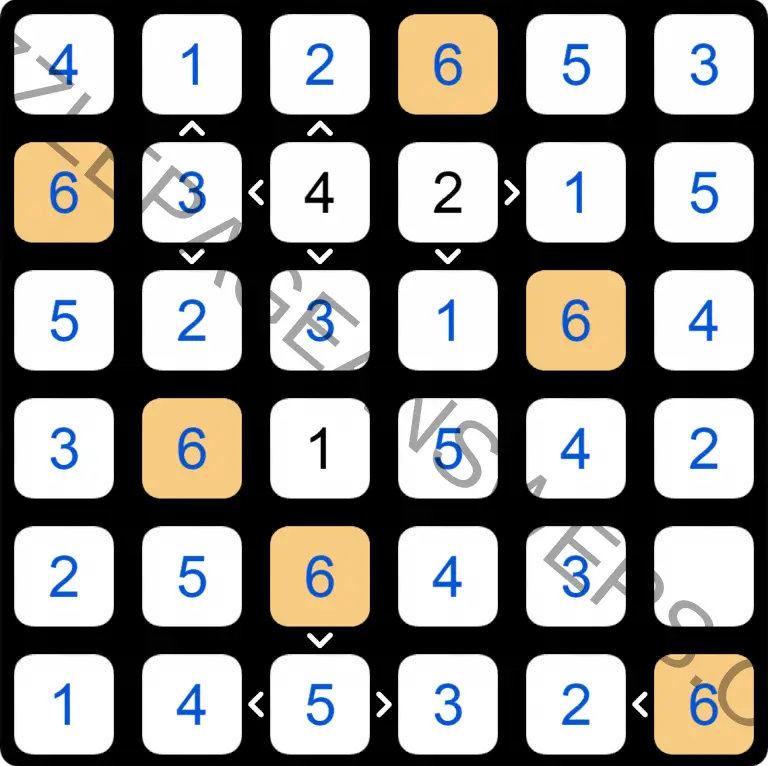Tap the black given number 4 cell
Viewport: 768px width, 766px height.
point(319,192)
